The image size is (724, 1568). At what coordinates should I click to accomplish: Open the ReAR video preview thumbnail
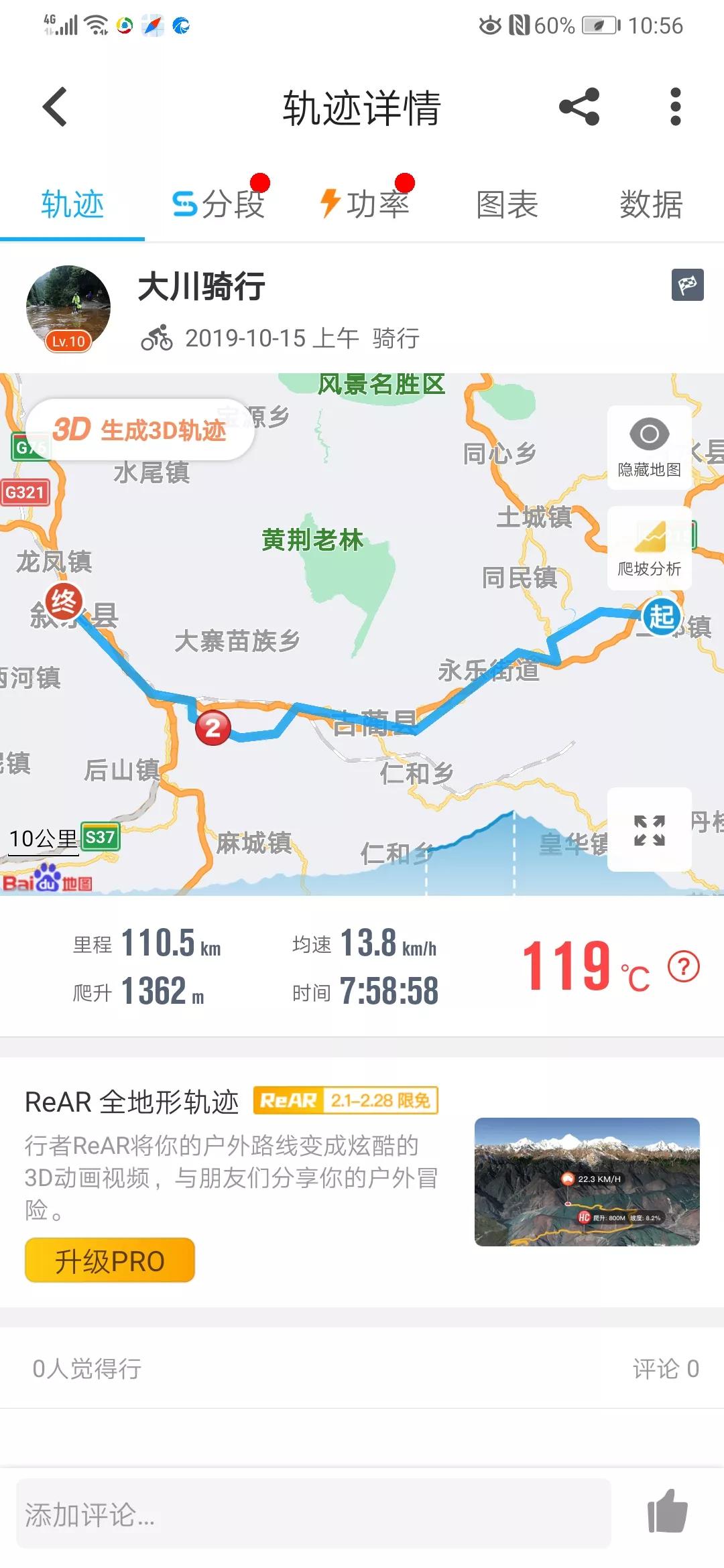587,1182
